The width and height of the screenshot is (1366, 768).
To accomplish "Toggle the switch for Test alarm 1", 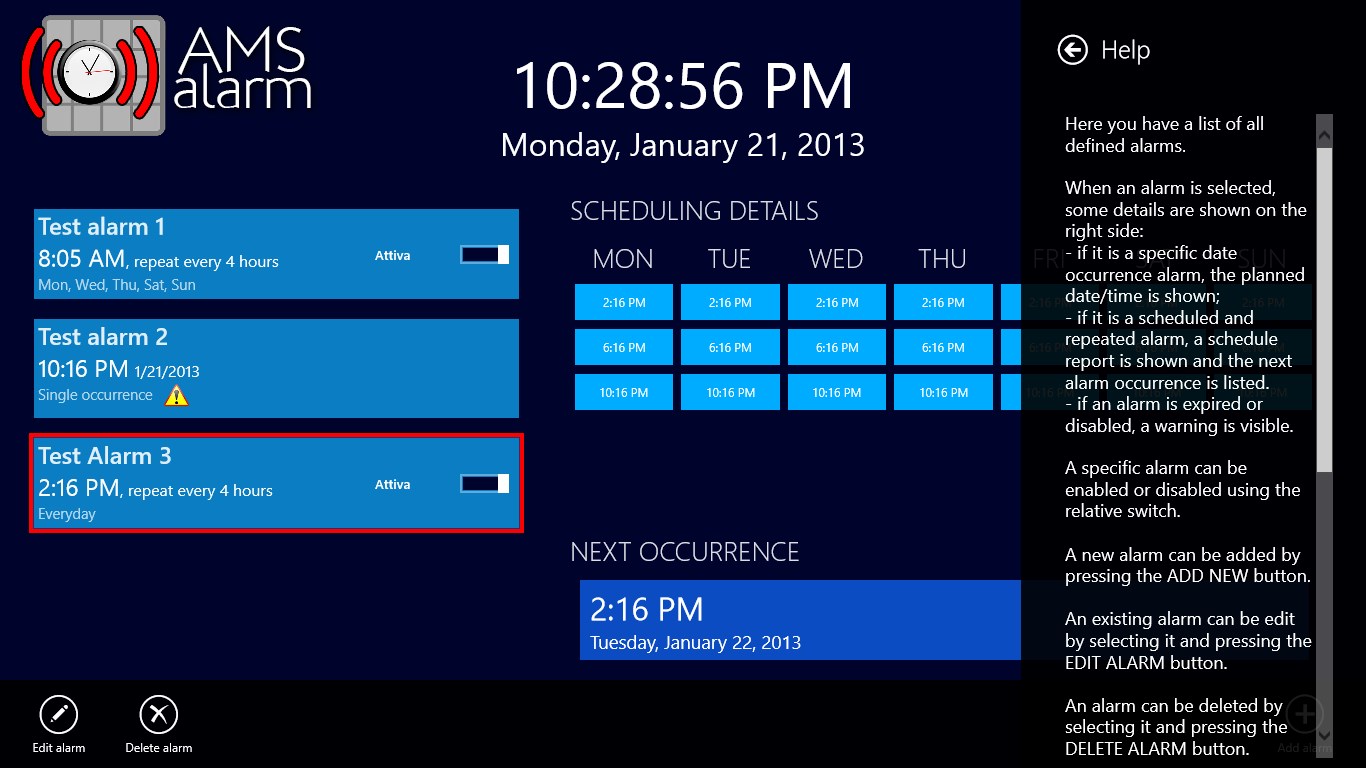I will click(485, 254).
